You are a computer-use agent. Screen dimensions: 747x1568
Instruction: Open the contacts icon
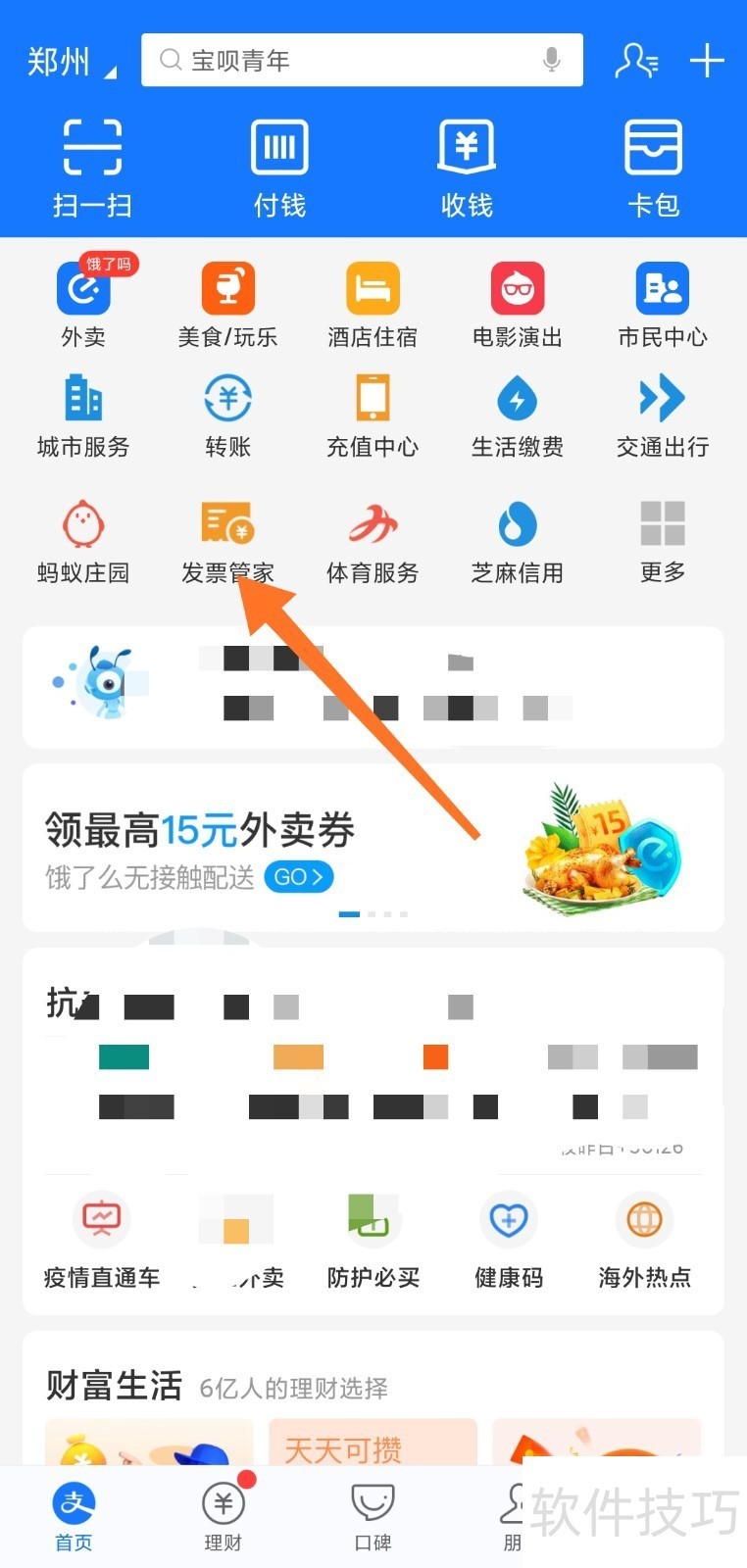635,61
